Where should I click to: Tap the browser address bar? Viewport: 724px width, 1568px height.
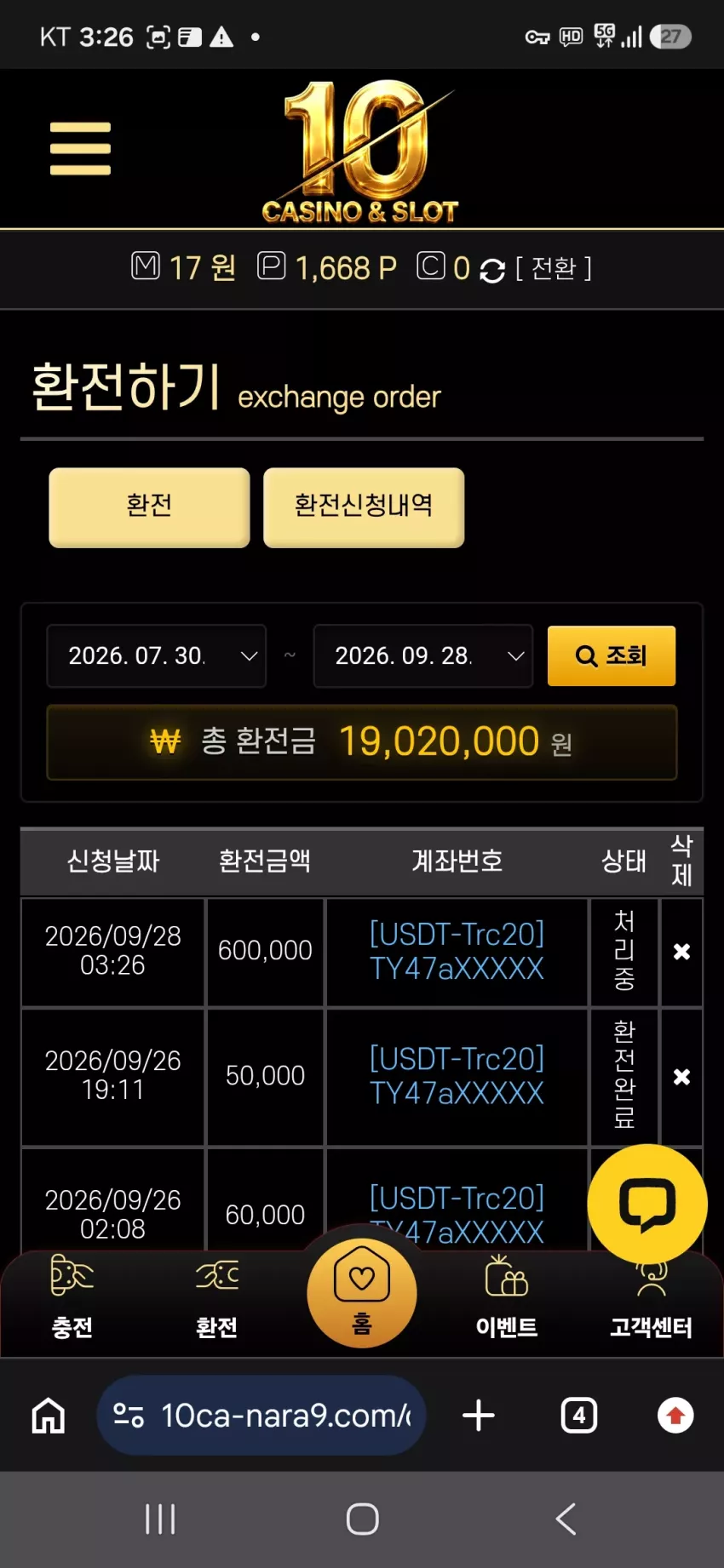tap(261, 1416)
